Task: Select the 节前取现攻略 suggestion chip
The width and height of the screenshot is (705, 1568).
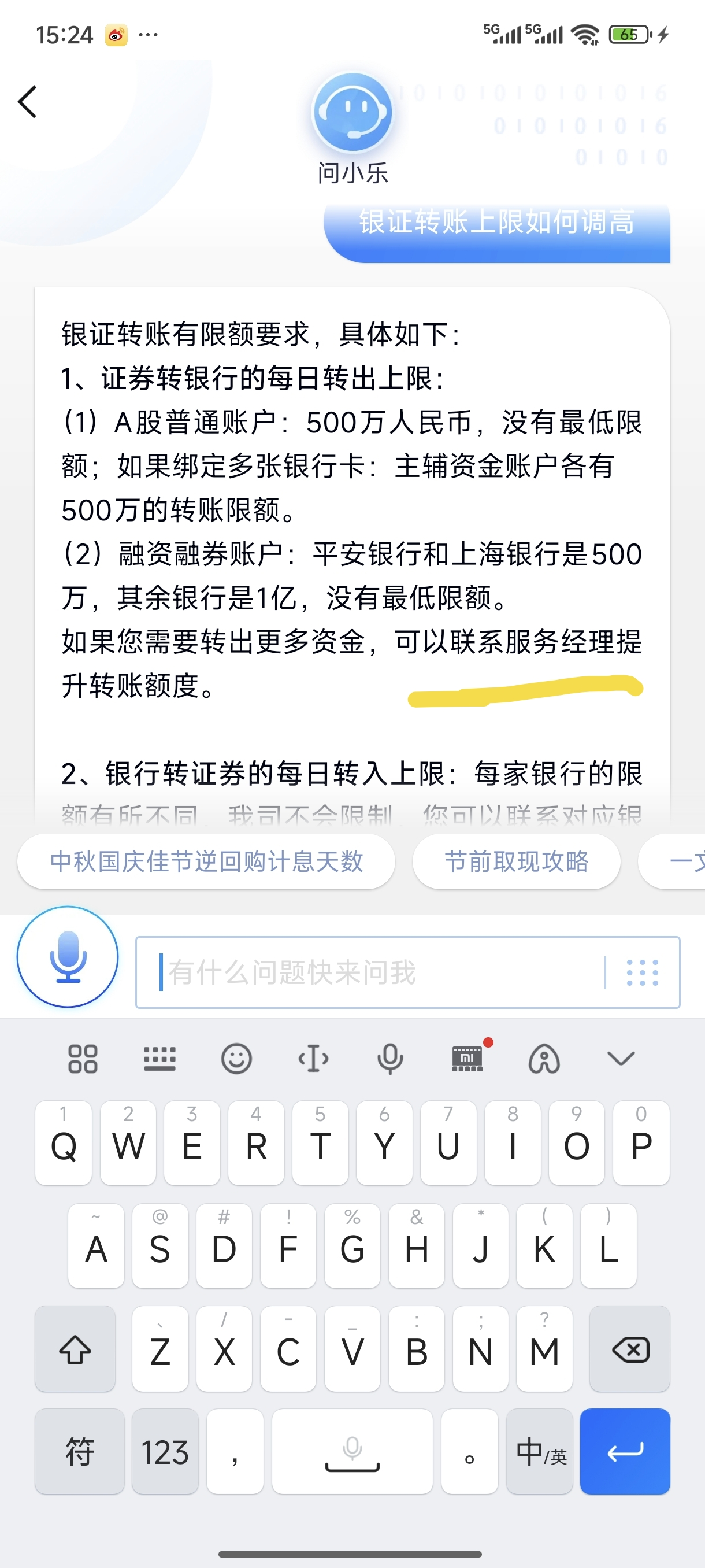Action: (517, 861)
